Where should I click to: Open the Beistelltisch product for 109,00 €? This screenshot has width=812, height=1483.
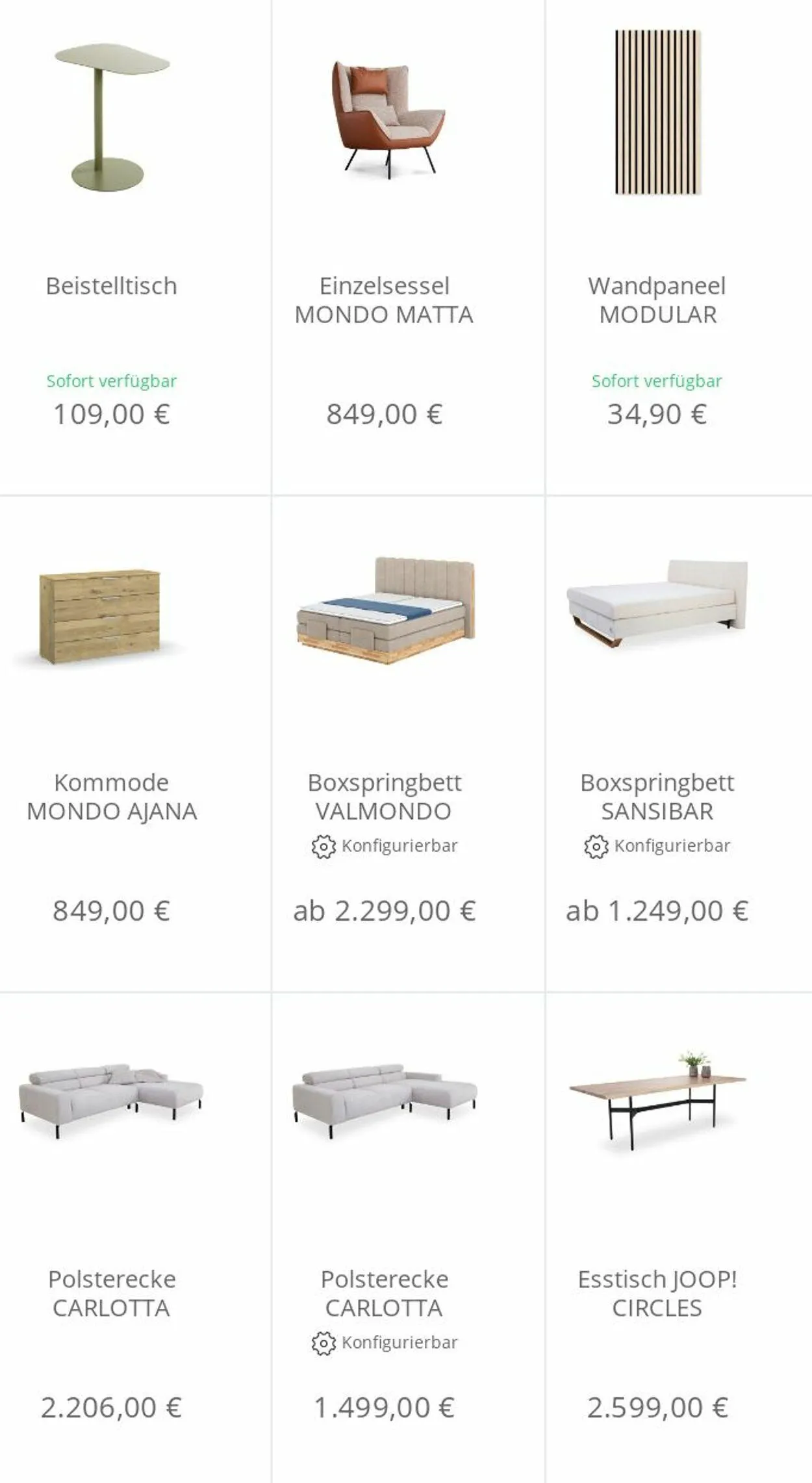click(135, 247)
